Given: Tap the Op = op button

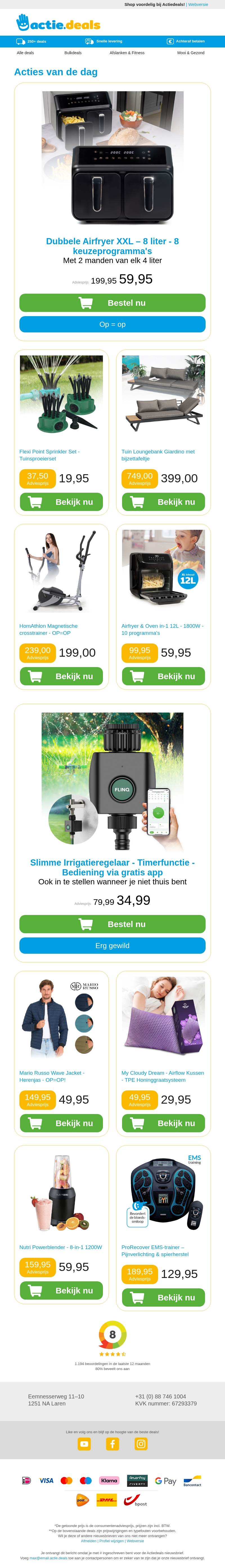Looking at the screenshot, I should point(112,325).
